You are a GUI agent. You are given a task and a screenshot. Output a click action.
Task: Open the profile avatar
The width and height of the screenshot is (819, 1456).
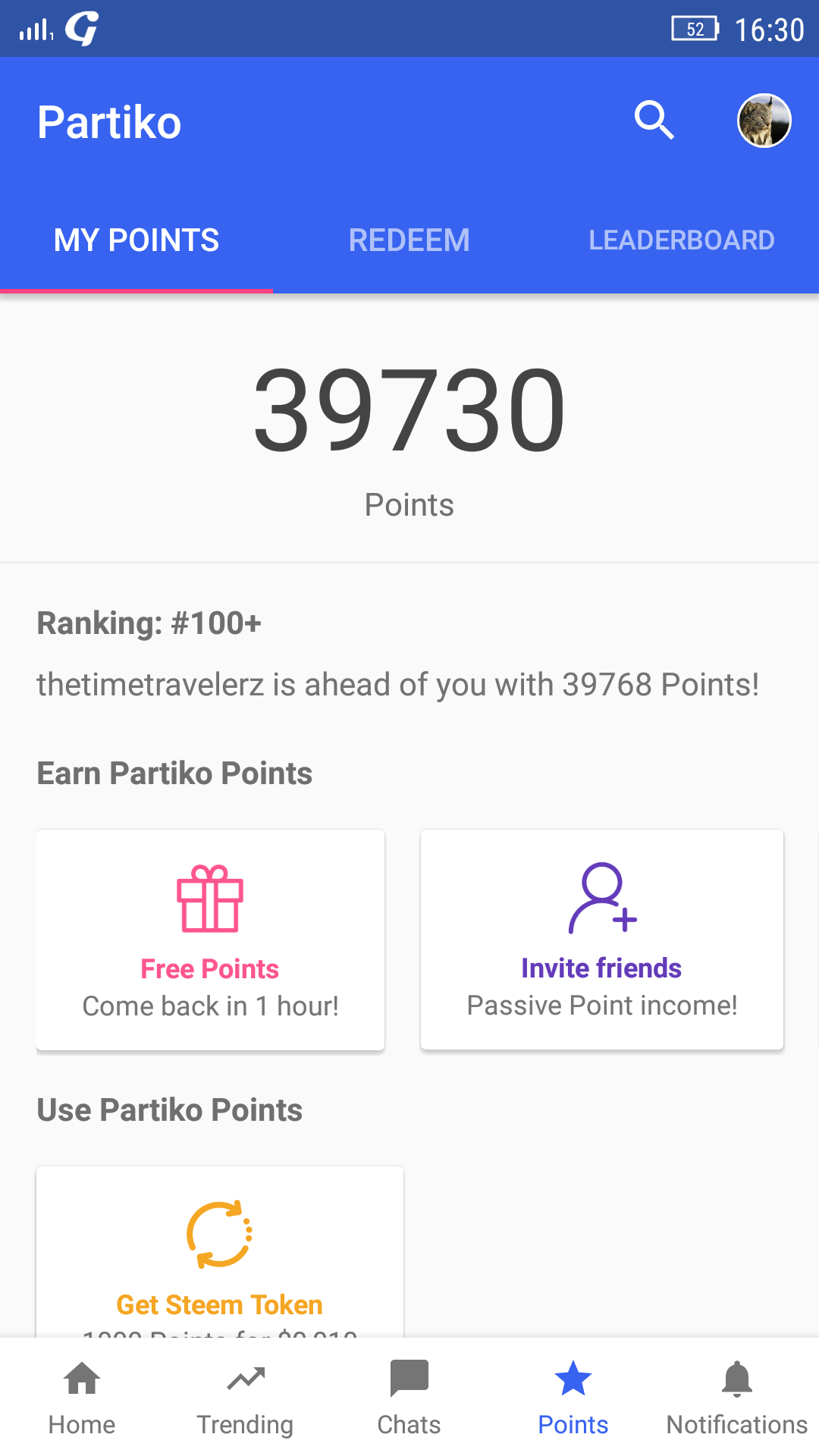pyautogui.click(x=764, y=121)
